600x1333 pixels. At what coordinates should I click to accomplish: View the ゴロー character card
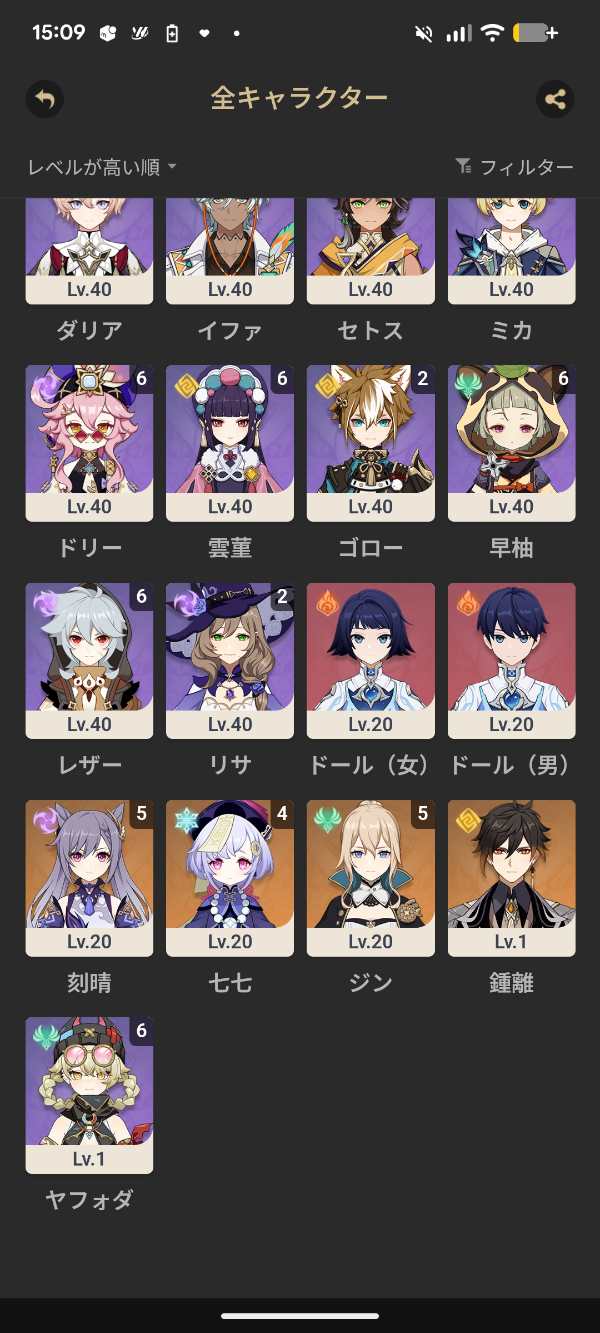(x=371, y=443)
